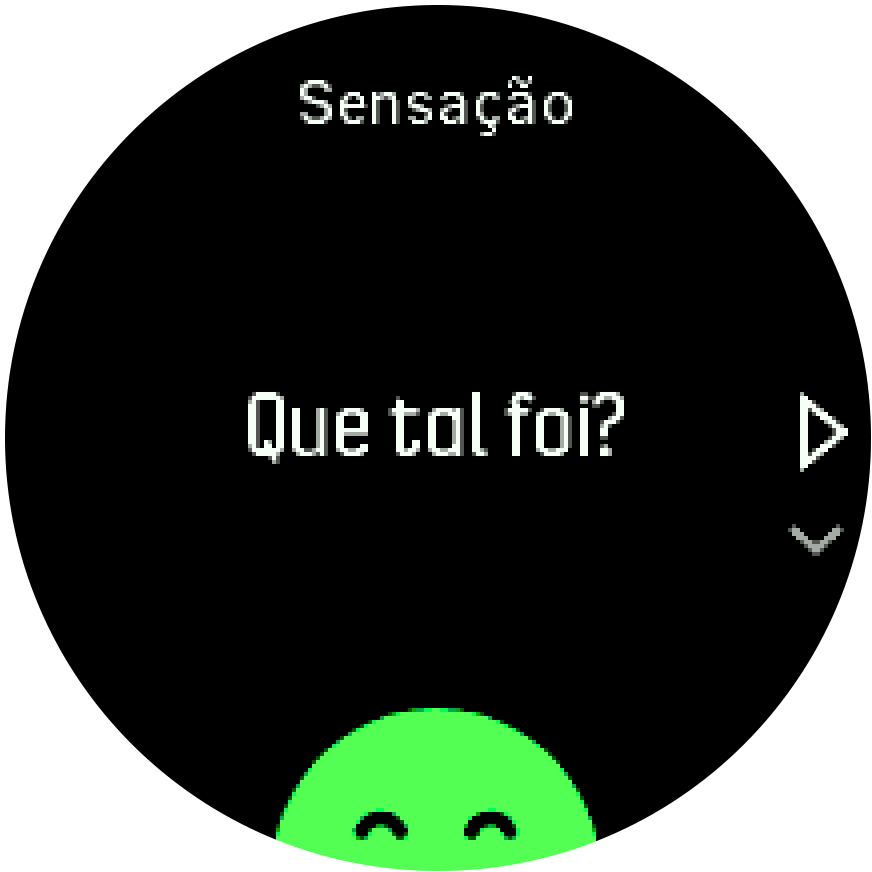Tap the right arrow to confirm

point(822,433)
